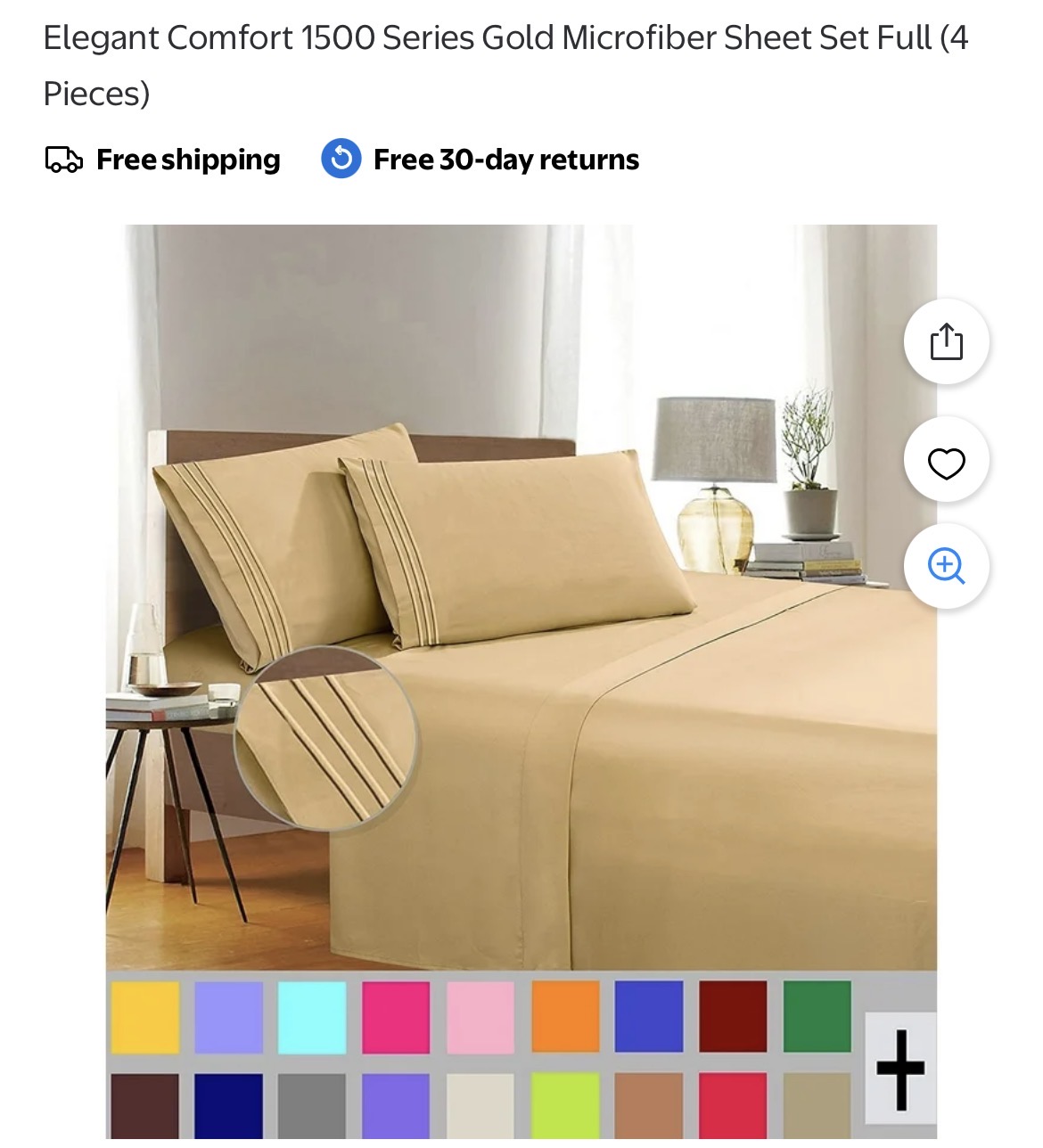Zoom in on the product image
This screenshot has width=1043, height=1148.
[x=946, y=566]
